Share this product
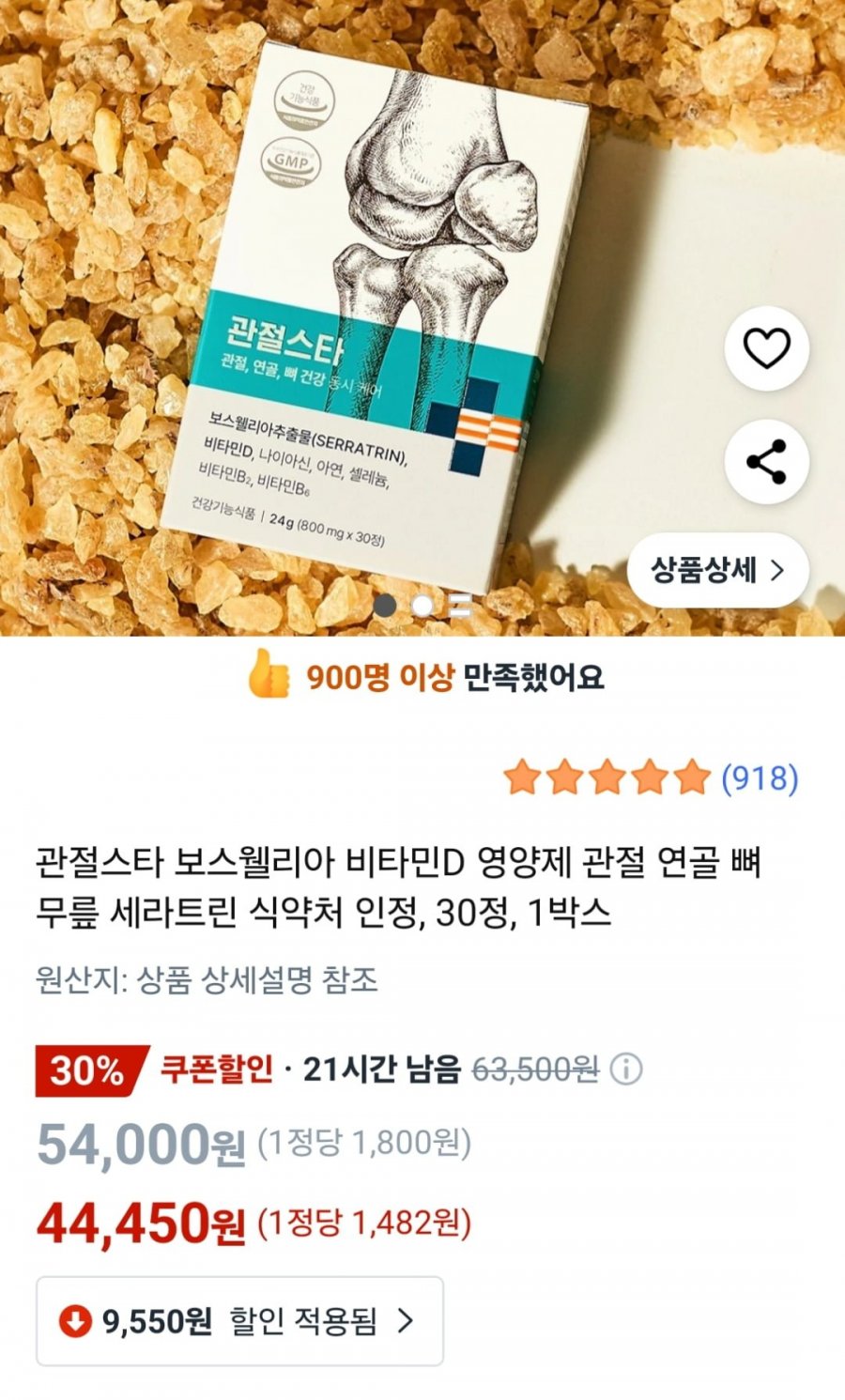The width and height of the screenshot is (845, 1400). [x=766, y=462]
